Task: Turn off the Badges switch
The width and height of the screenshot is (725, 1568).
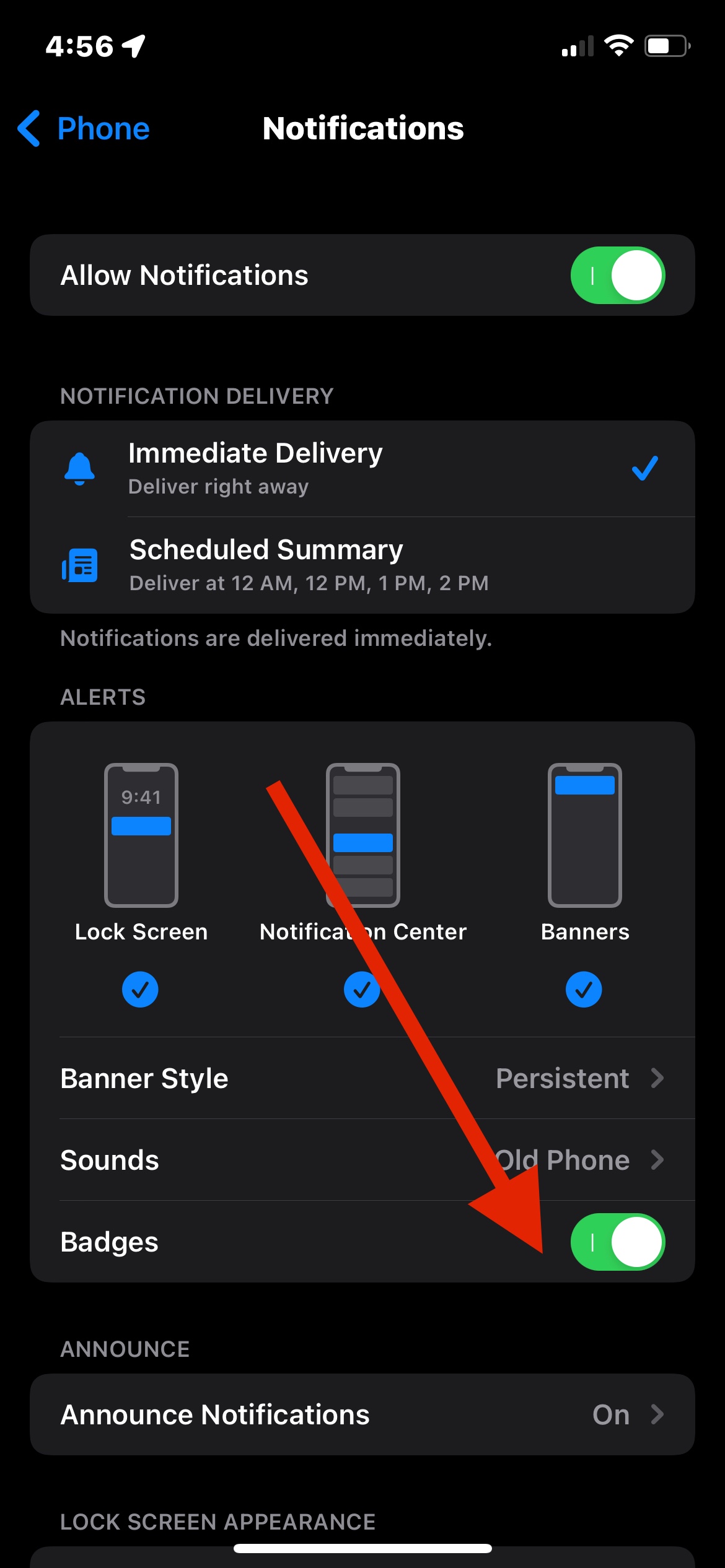Action: coord(617,1242)
